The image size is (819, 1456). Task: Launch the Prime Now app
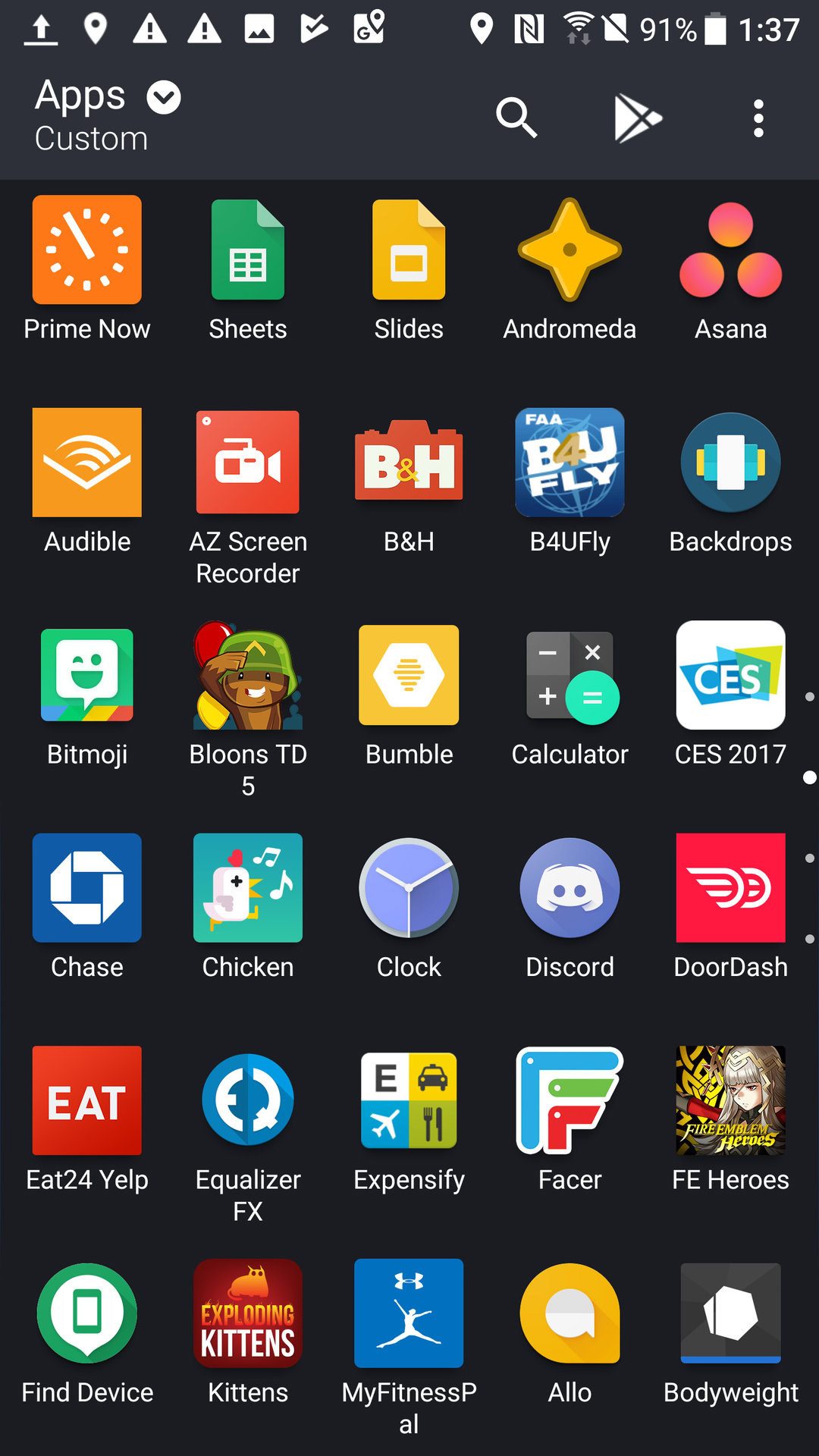[87, 250]
